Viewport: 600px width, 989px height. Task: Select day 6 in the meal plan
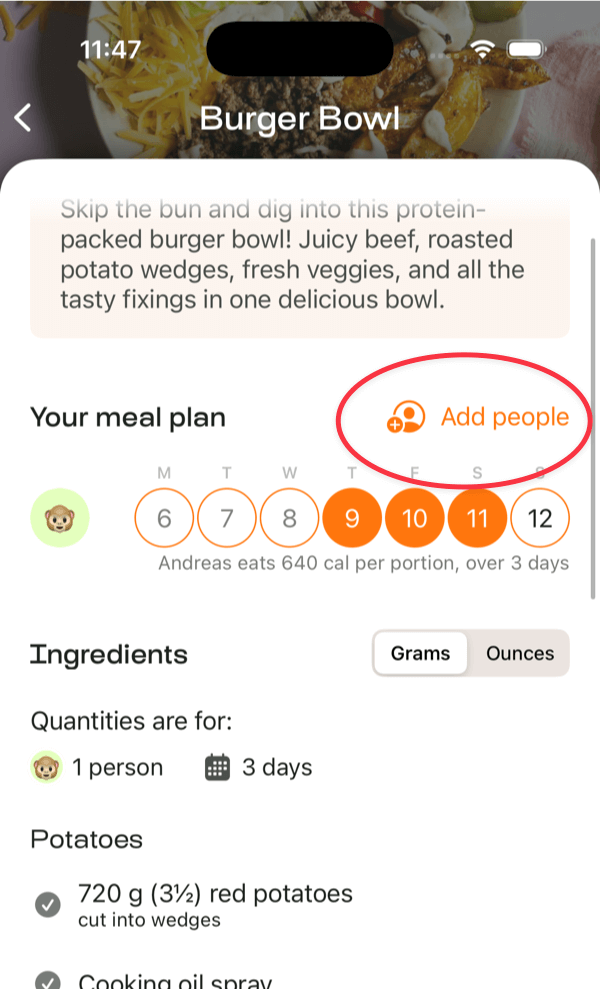(x=164, y=519)
